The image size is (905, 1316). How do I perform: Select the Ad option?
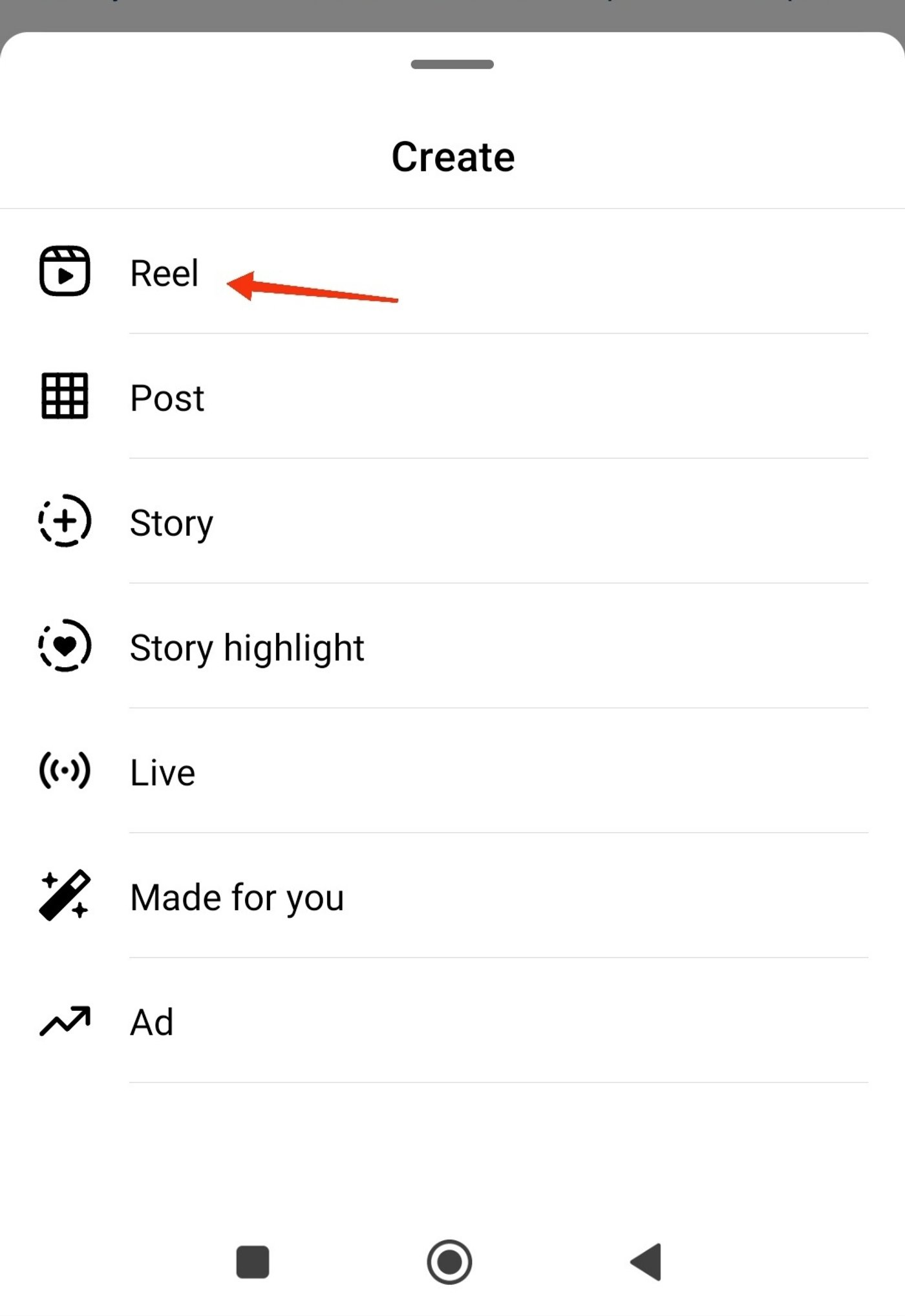(152, 1021)
